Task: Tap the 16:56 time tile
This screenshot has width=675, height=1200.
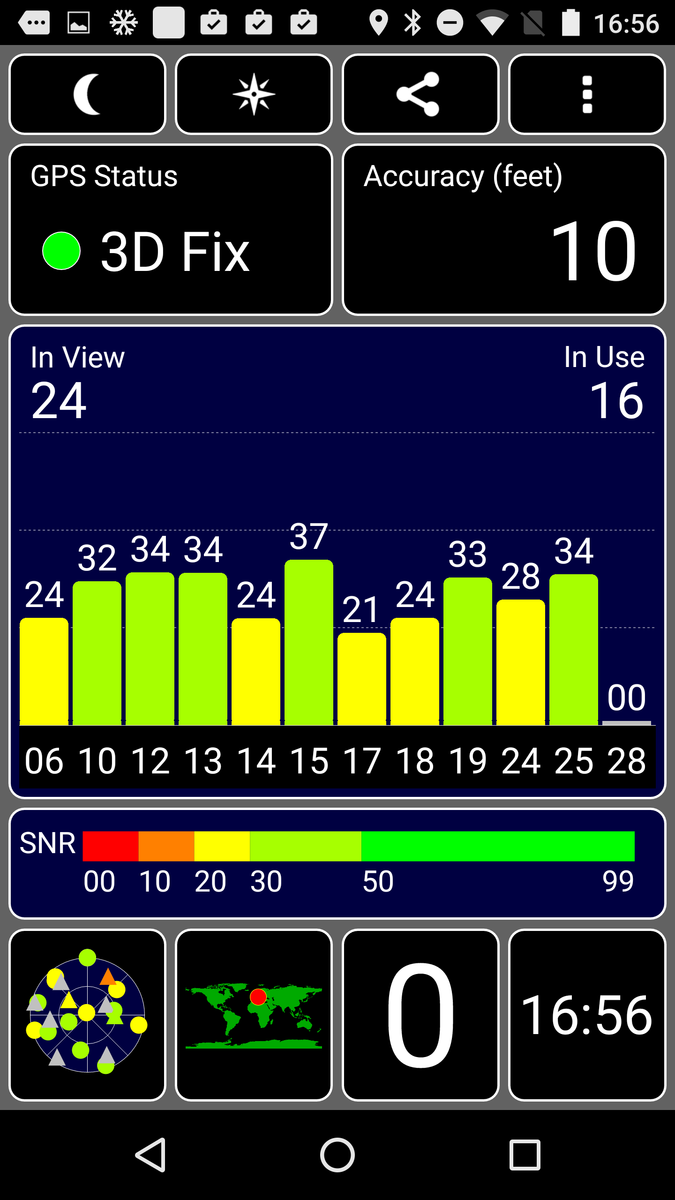Action: (587, 1014)
